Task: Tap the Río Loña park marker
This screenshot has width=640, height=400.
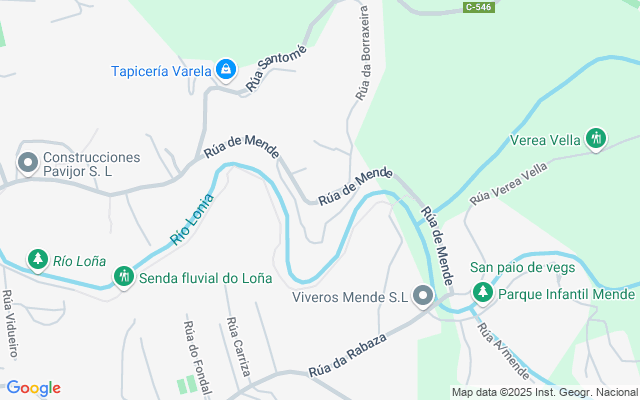Action: (x=38, y=260)
